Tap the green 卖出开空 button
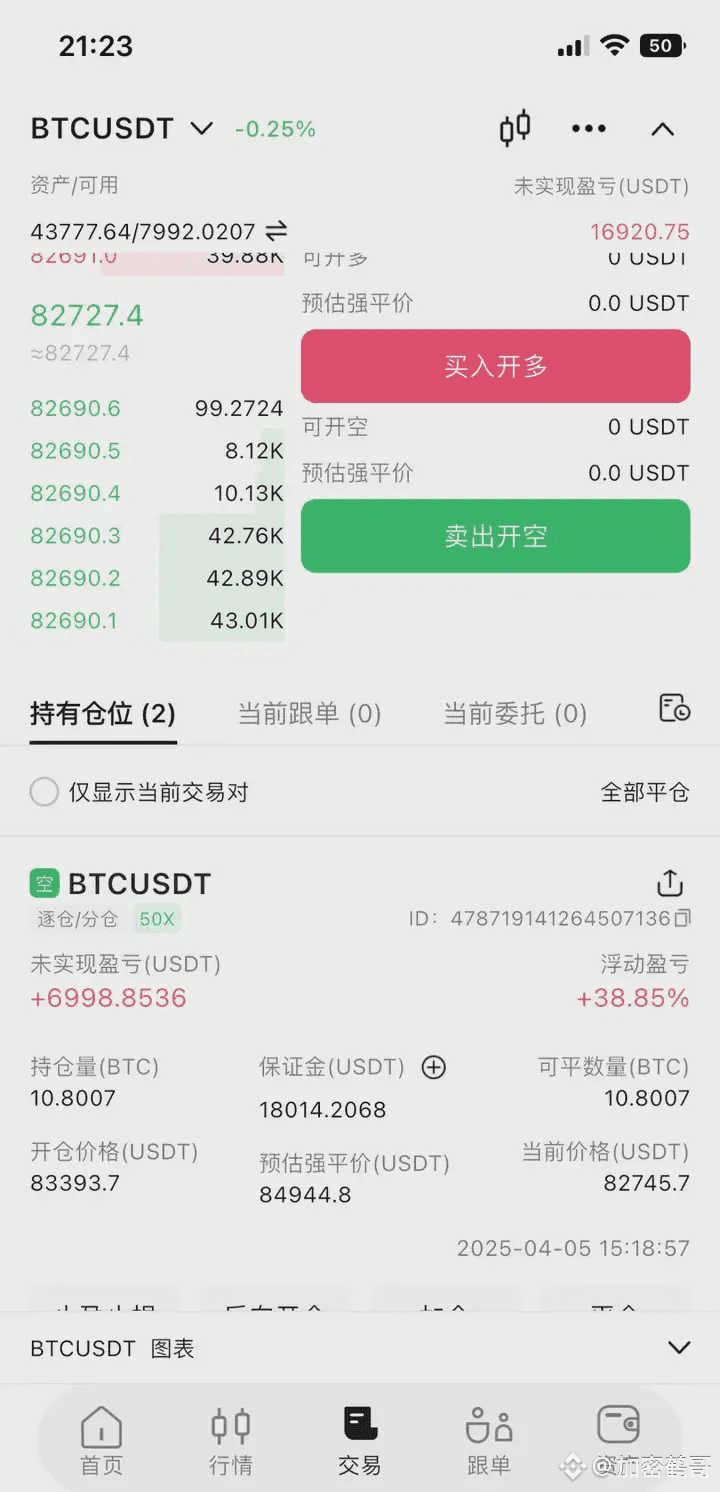 click(495, 536)
